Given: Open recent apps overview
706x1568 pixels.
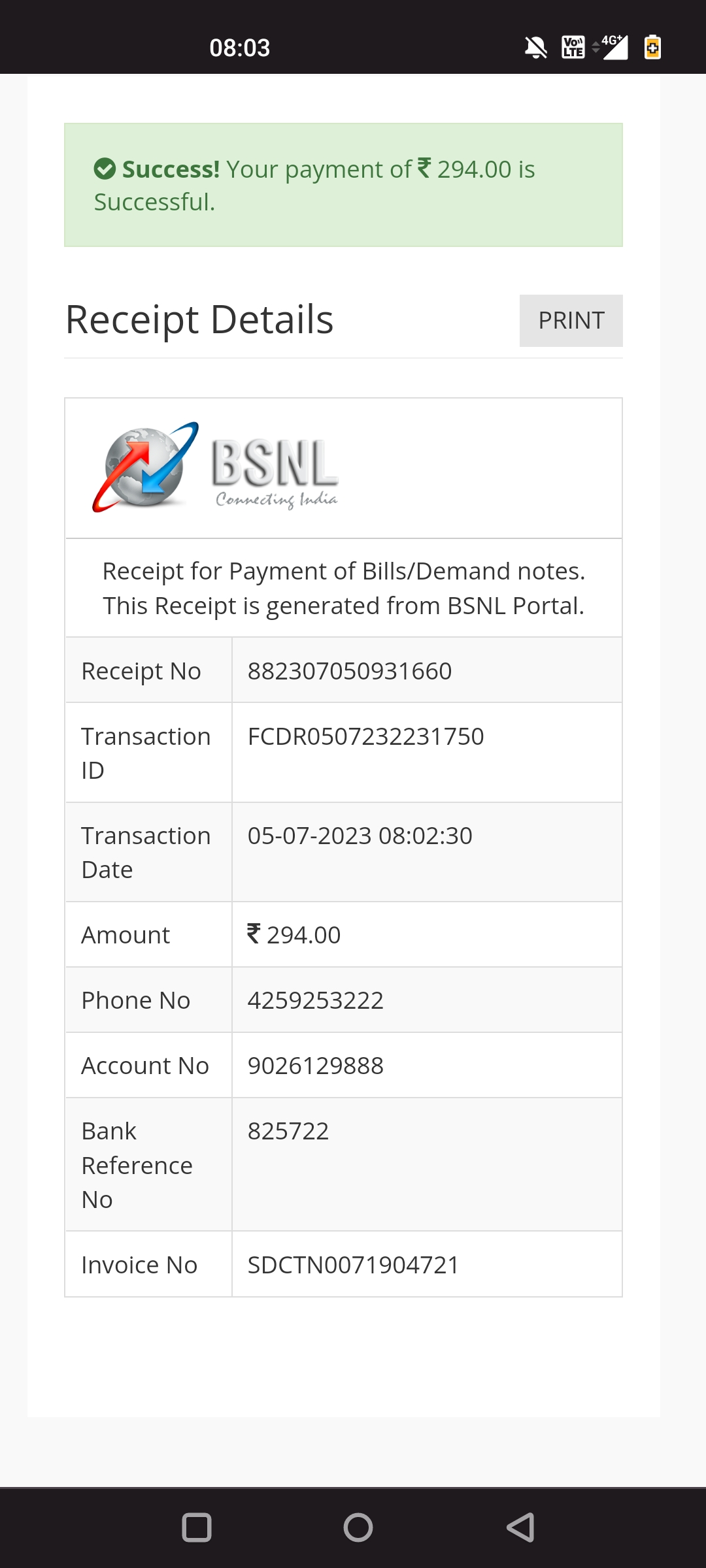Looking at the screenshot, I should click(x=197, y=1527).
